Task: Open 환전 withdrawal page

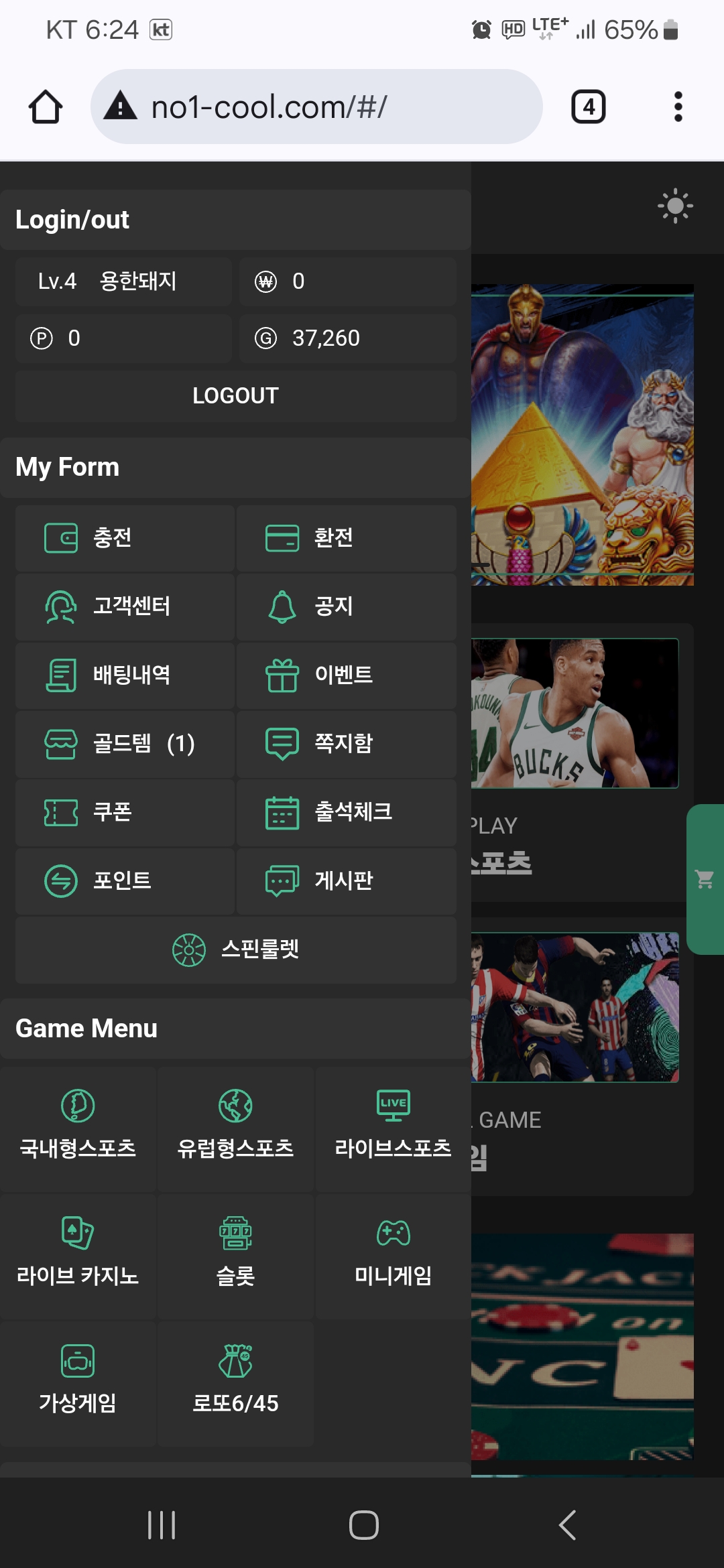Action: click(x=346, y=538)
